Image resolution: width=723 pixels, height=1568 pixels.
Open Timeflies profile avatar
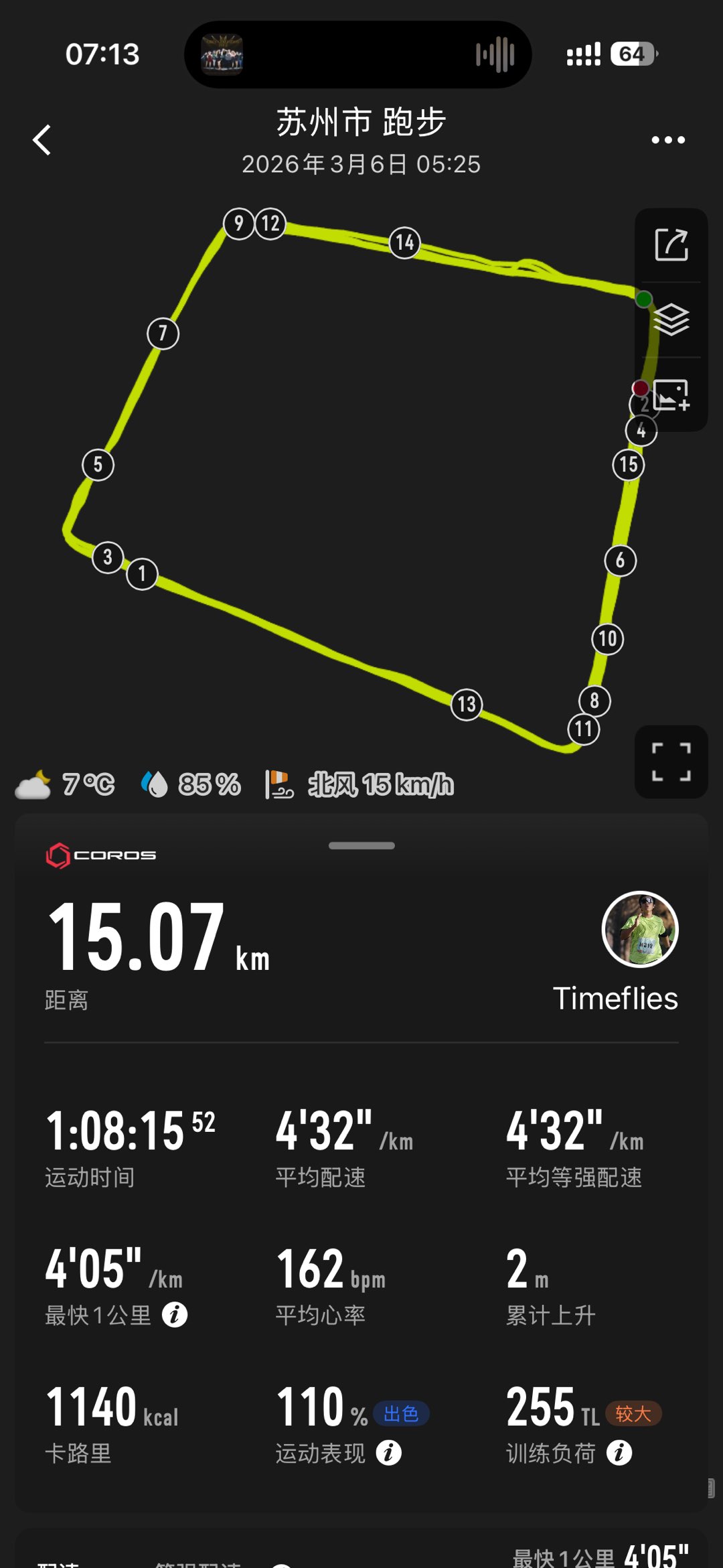(x=640, y=929)
